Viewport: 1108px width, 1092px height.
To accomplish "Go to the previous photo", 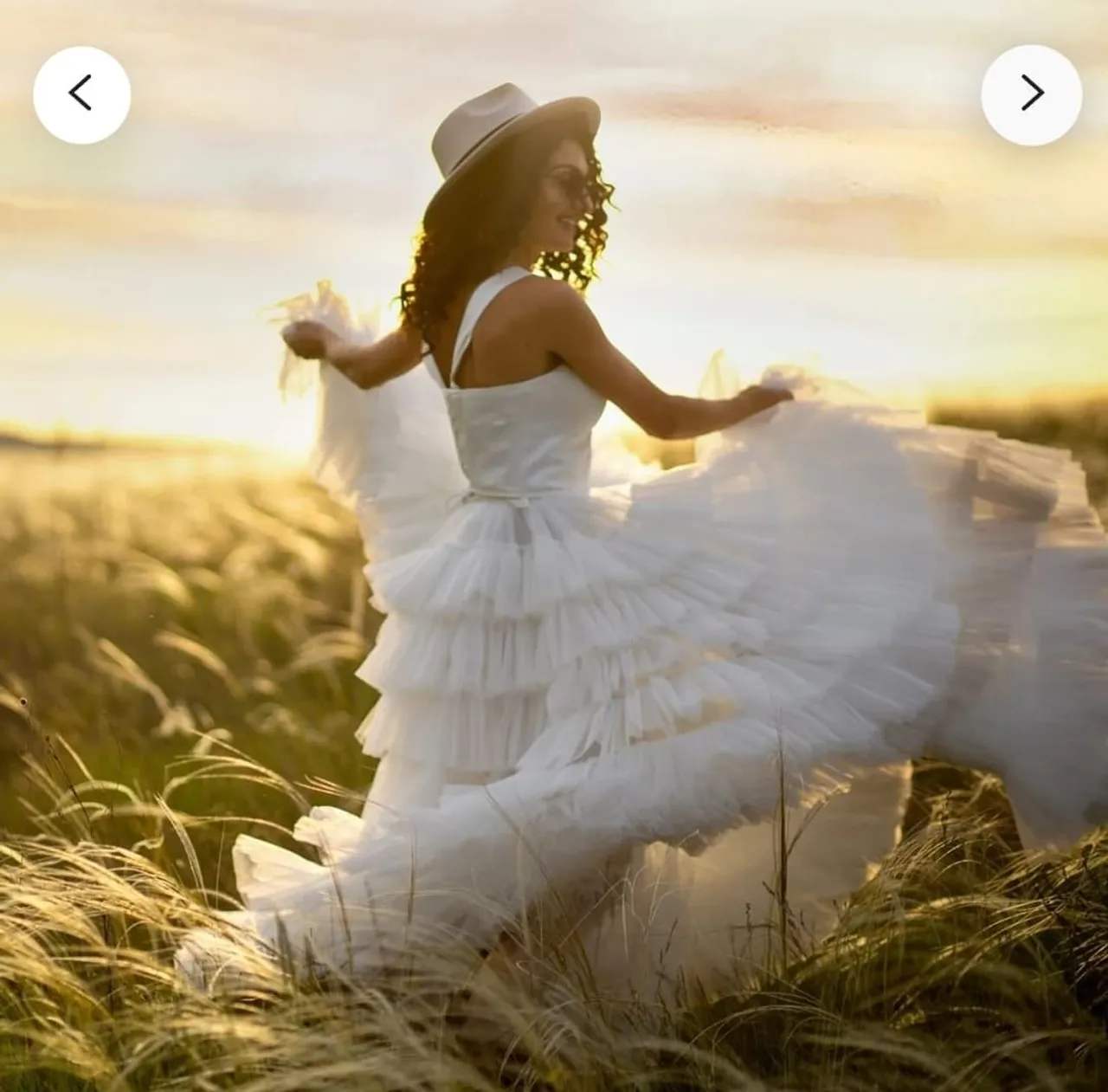I will [81, 94].
